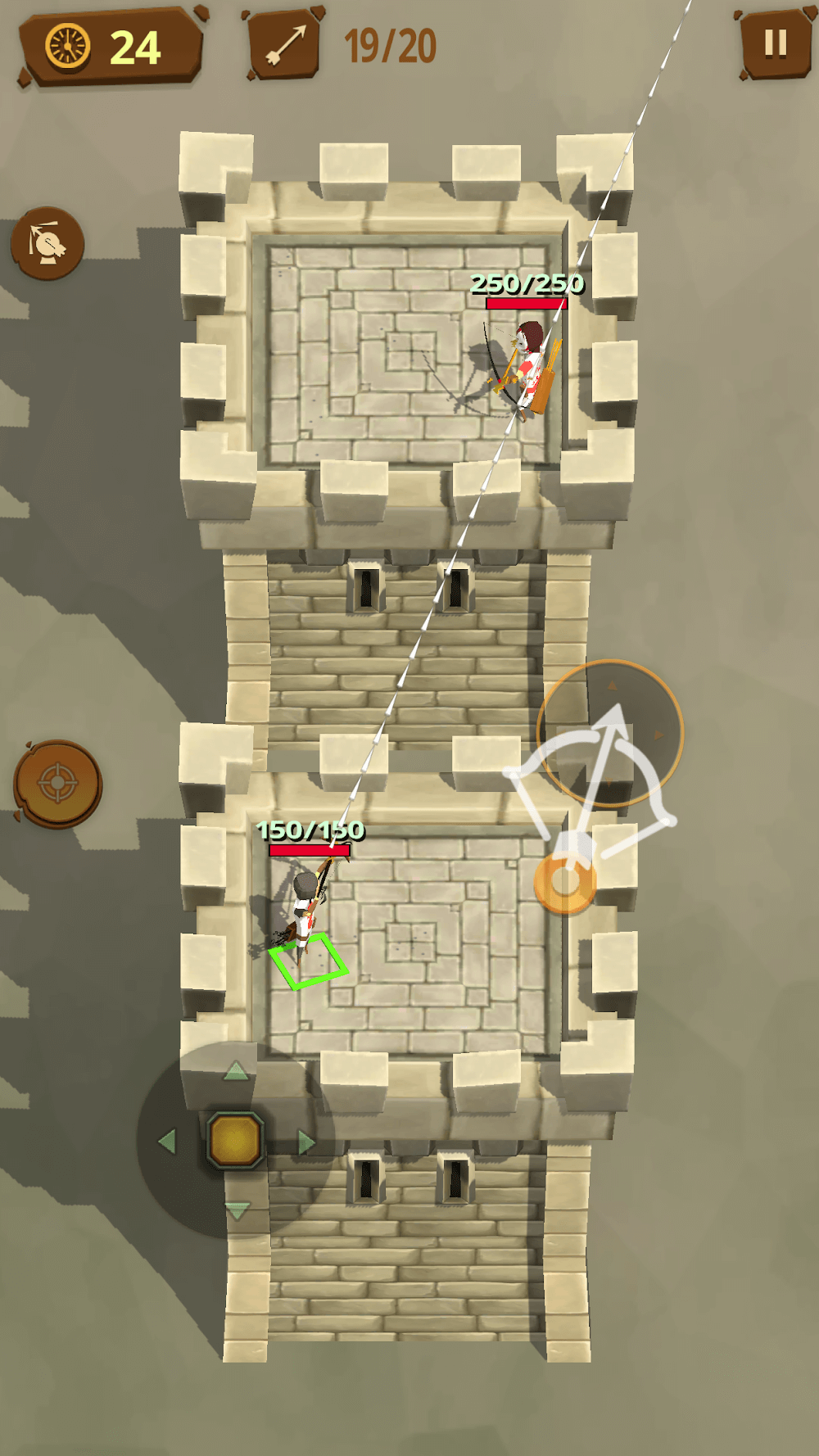Screen dimensions: 819x1456
Task: Tap the up arrow on the movement pad
Action: (236, 1069)
